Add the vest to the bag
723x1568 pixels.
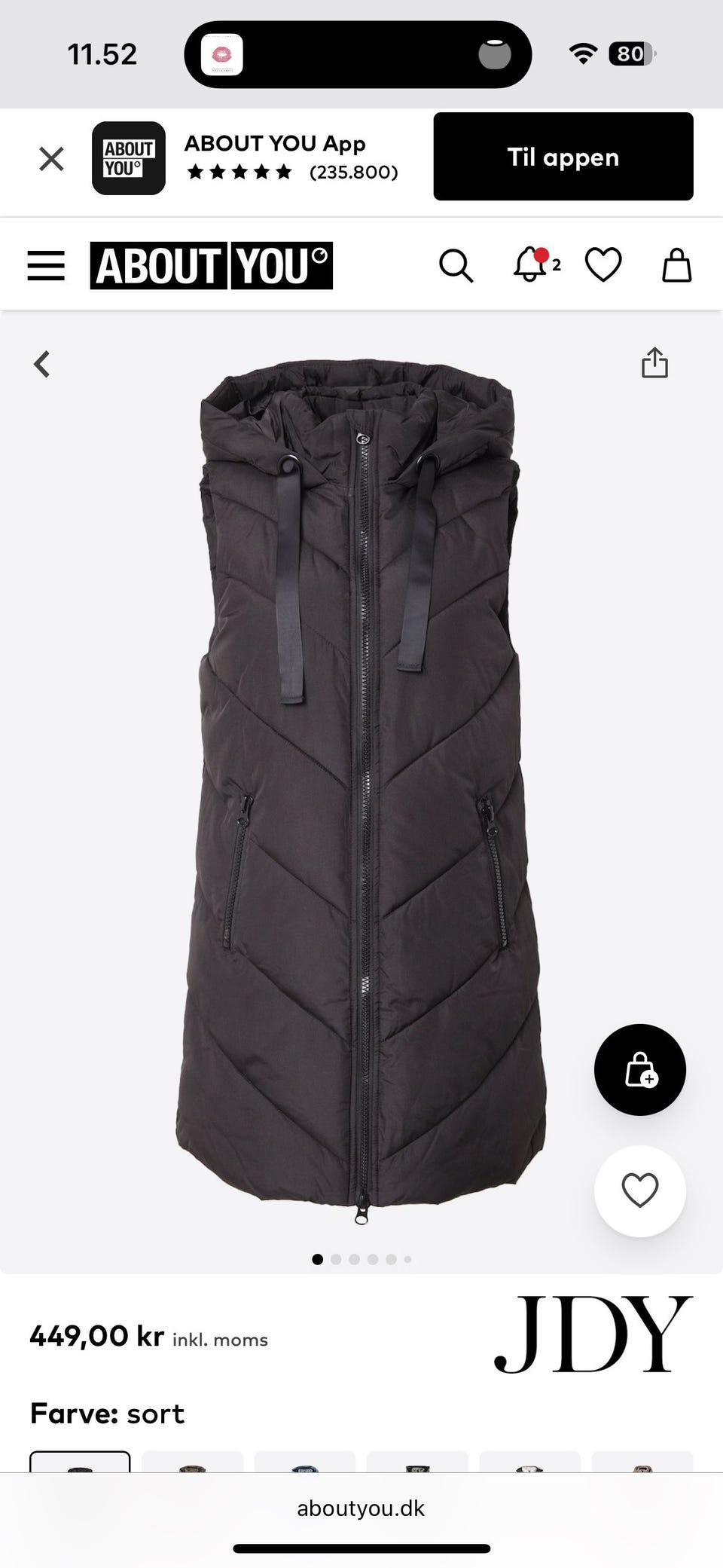[x=639, y=1069]
